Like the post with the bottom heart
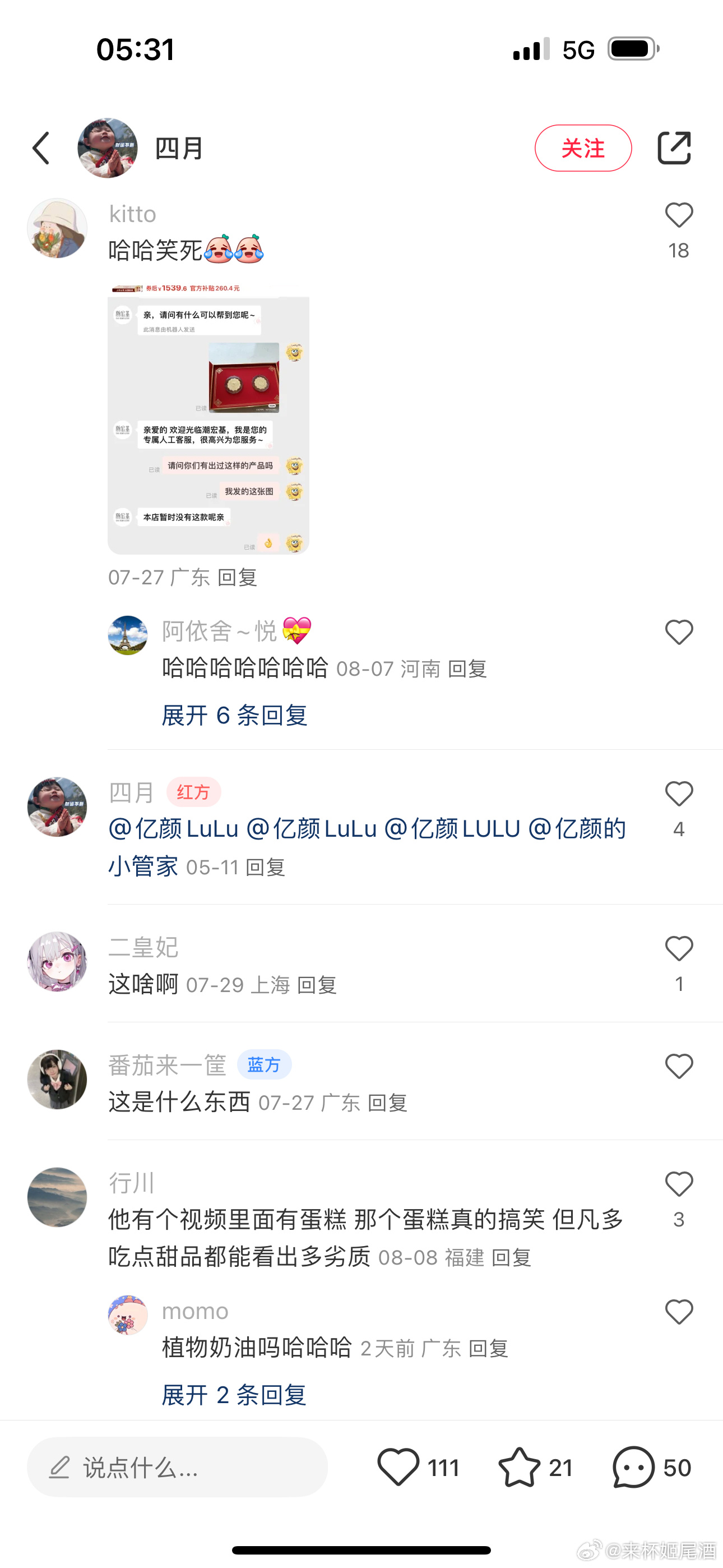 tap(398, 1468)
